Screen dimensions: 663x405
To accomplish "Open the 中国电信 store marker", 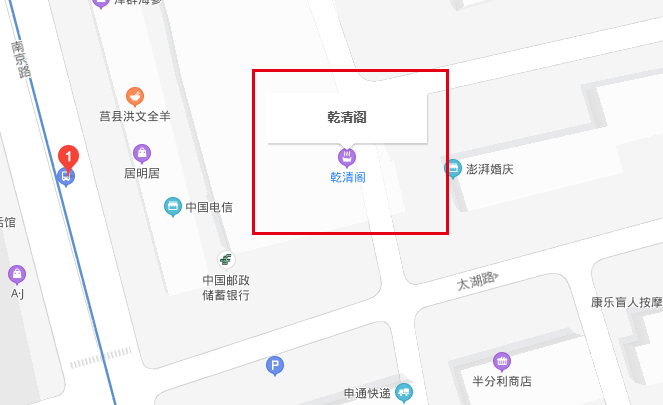I will [173, 207].
